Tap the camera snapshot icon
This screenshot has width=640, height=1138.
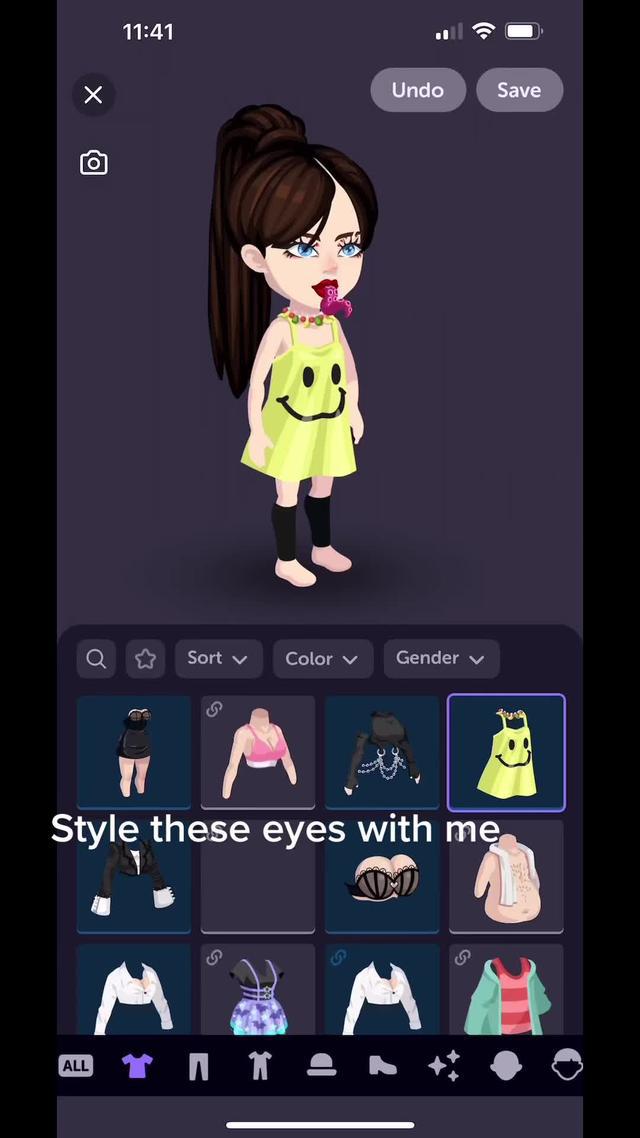pyautogui.click(x=94, y=163)
